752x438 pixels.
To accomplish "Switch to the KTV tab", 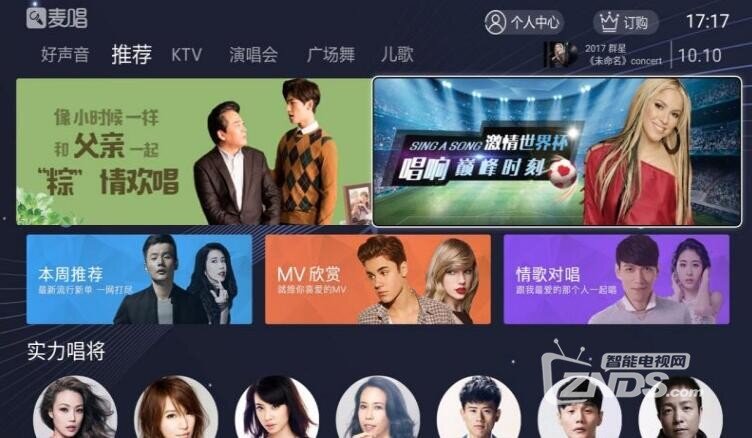I will pyautogui.click(x=186, y=55).
